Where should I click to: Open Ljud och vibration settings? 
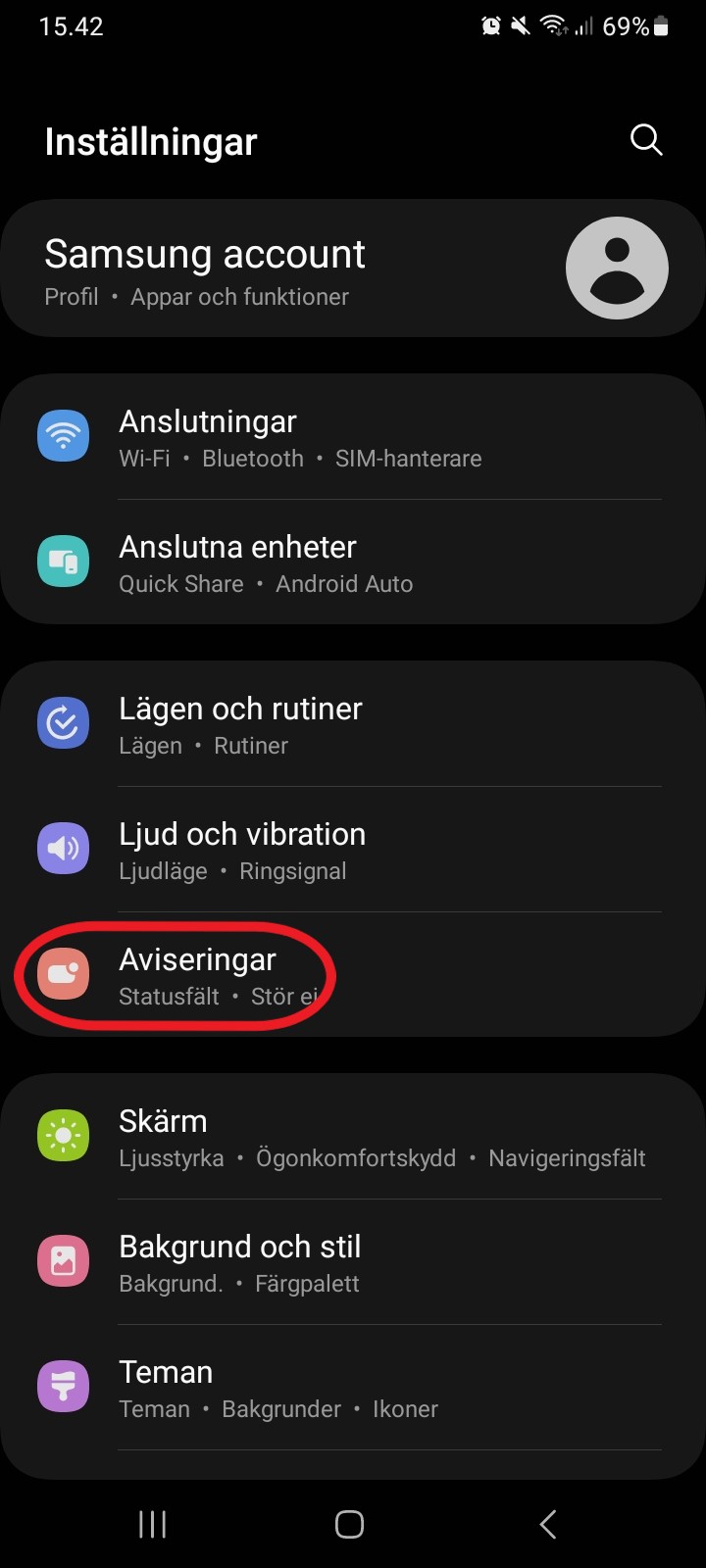point(353,849)
